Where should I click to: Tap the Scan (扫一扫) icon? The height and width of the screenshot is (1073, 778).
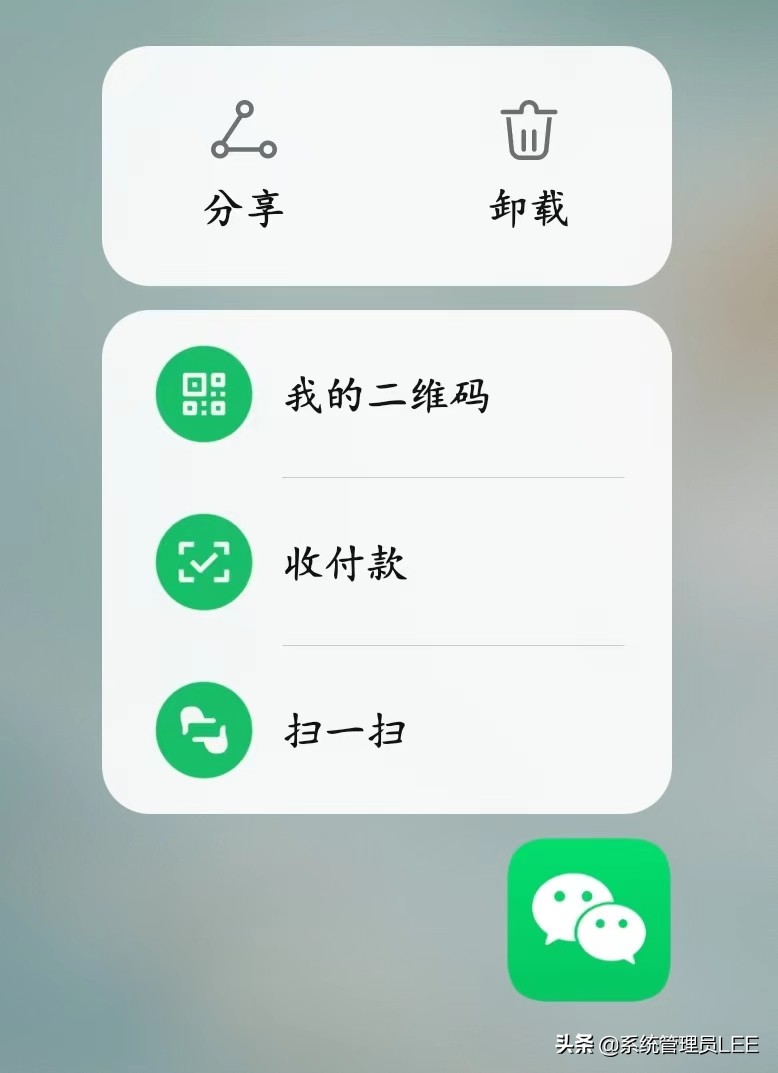203,730
